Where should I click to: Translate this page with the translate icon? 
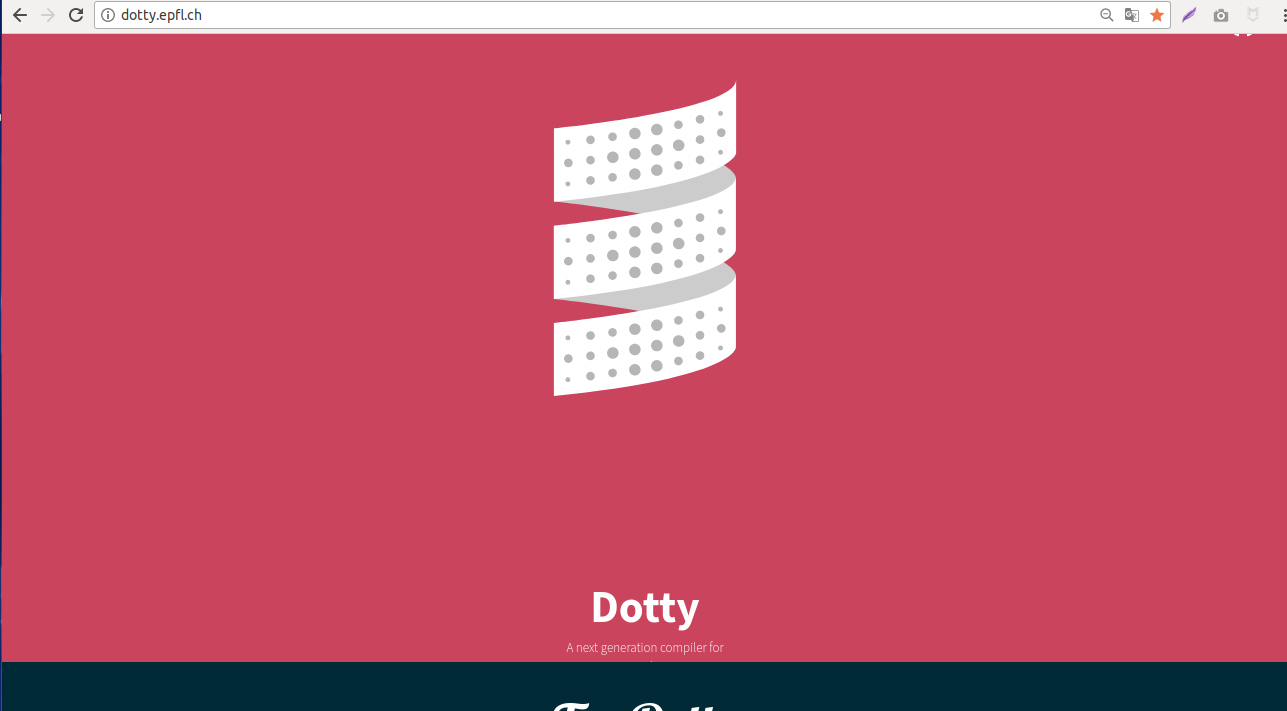point(1132,15)
